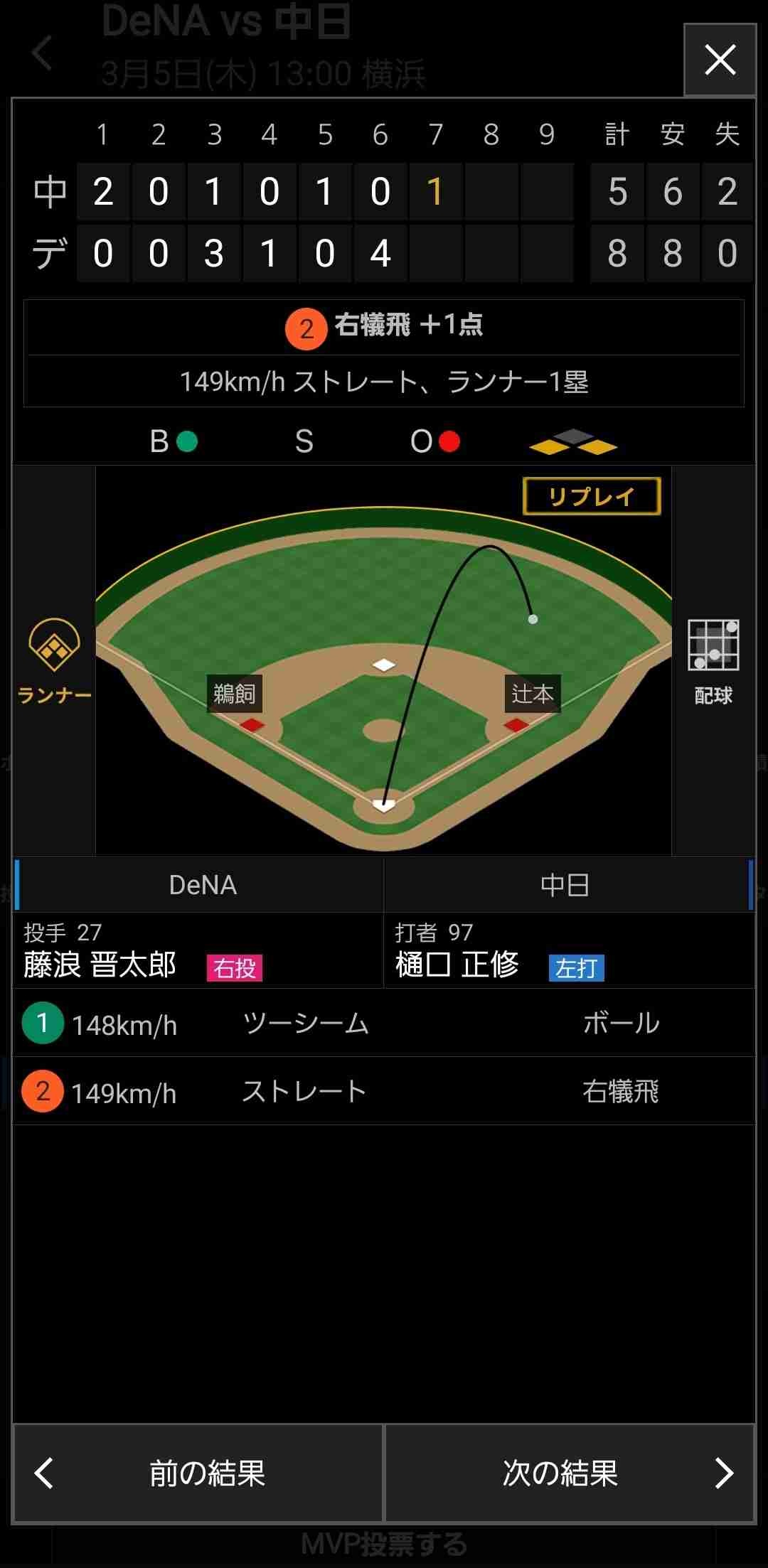
Task: Tap the green pitch number 1 icon
Action: (44, 1025)
